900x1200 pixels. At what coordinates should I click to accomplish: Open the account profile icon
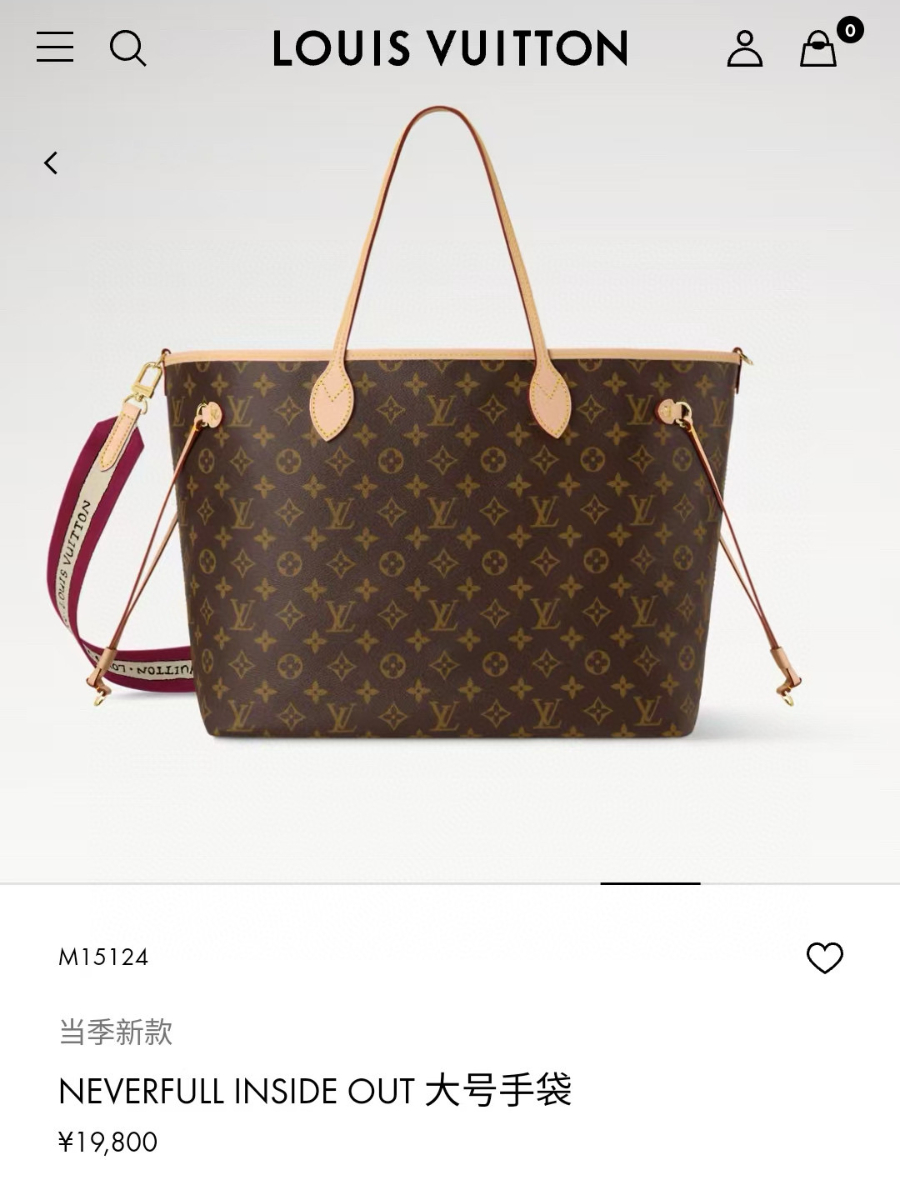tap(744, 48)
